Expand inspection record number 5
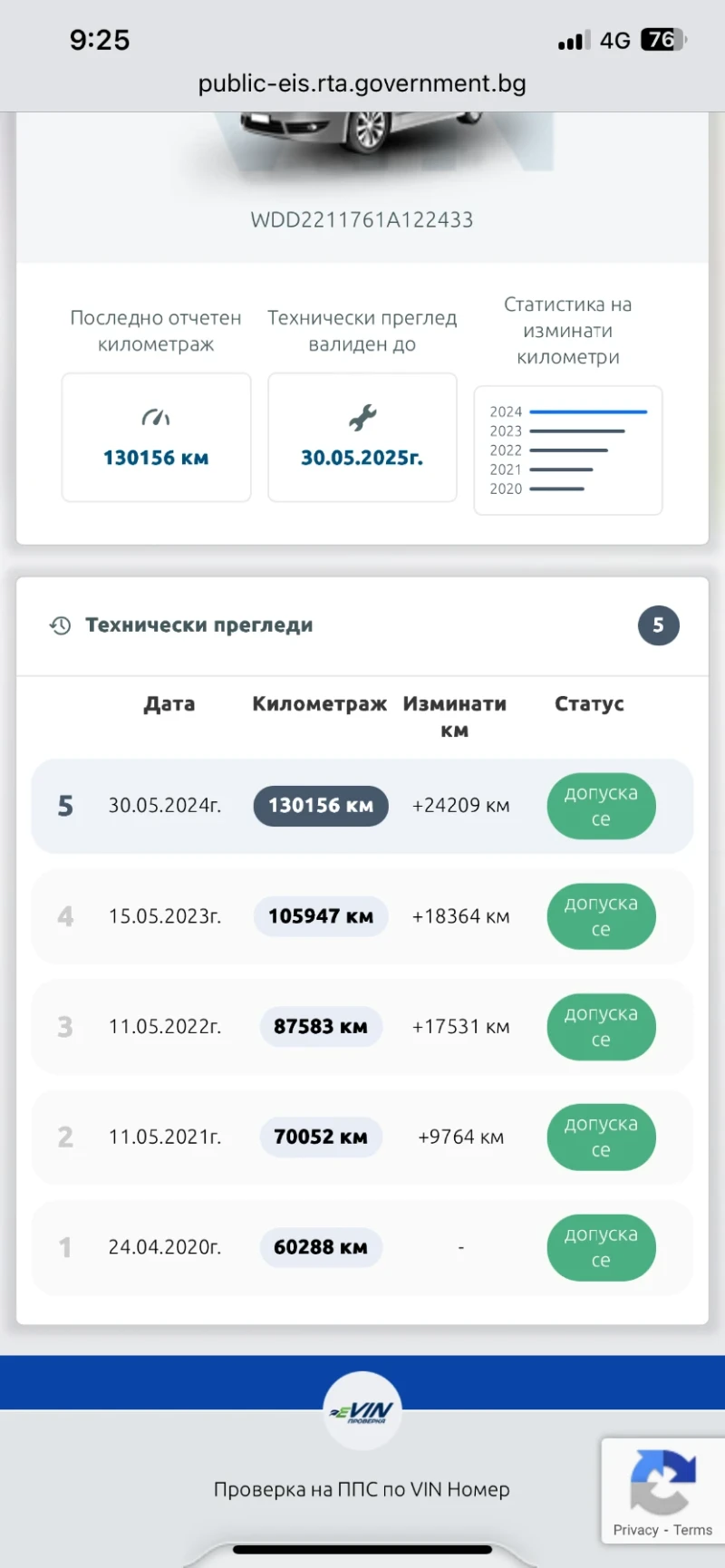Image resolution: width=725 pixels, height=1568 pixels. click(x=362, y=806)
